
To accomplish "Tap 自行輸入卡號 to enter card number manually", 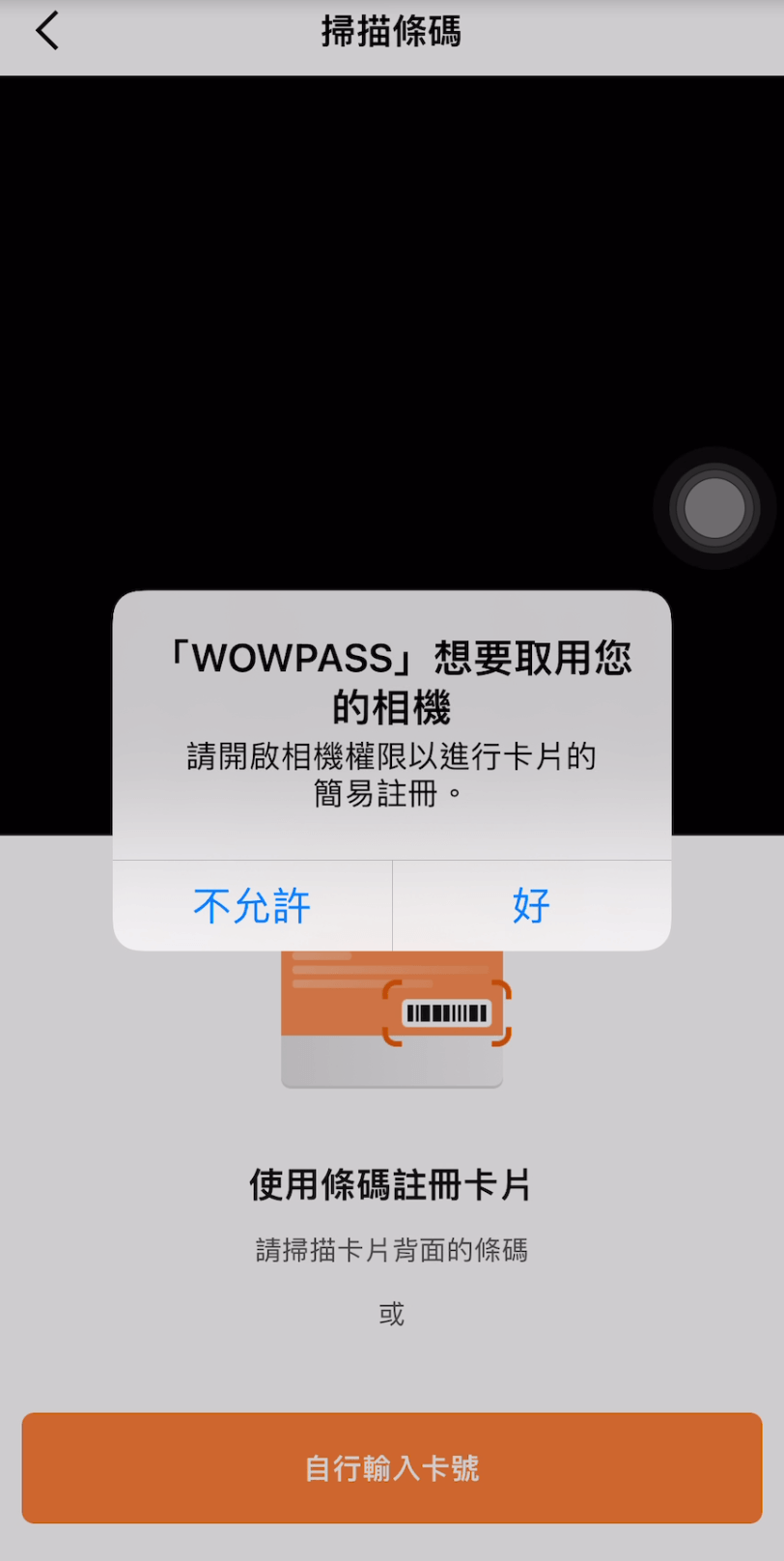I will tap(392, 1467).
